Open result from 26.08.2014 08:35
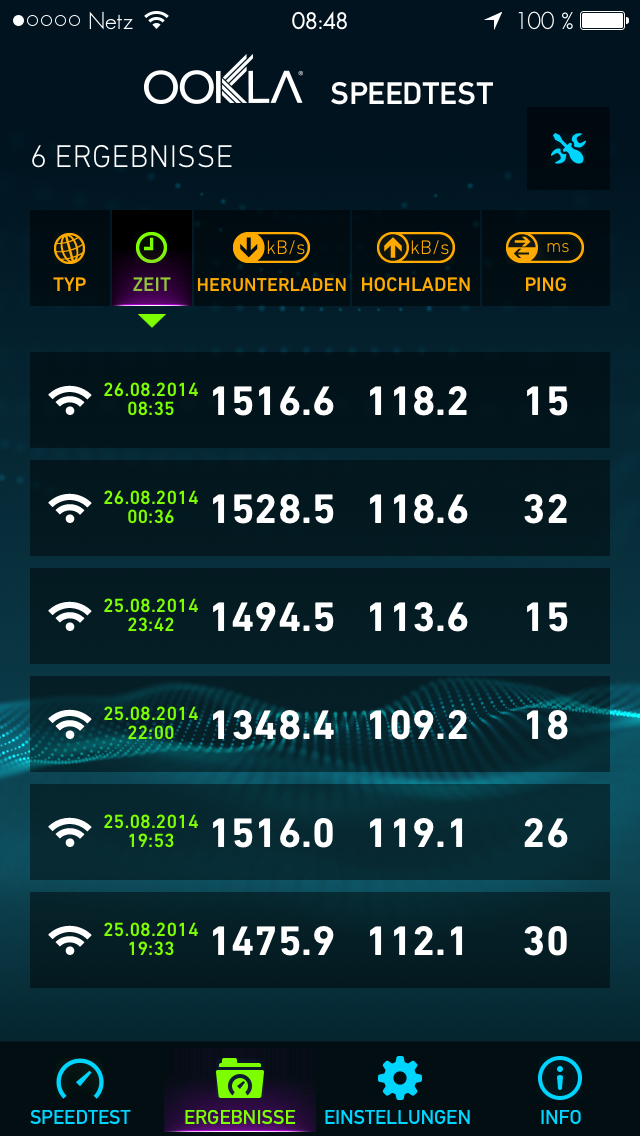Viewport: 640px width, 1136px height. (320, 401)
